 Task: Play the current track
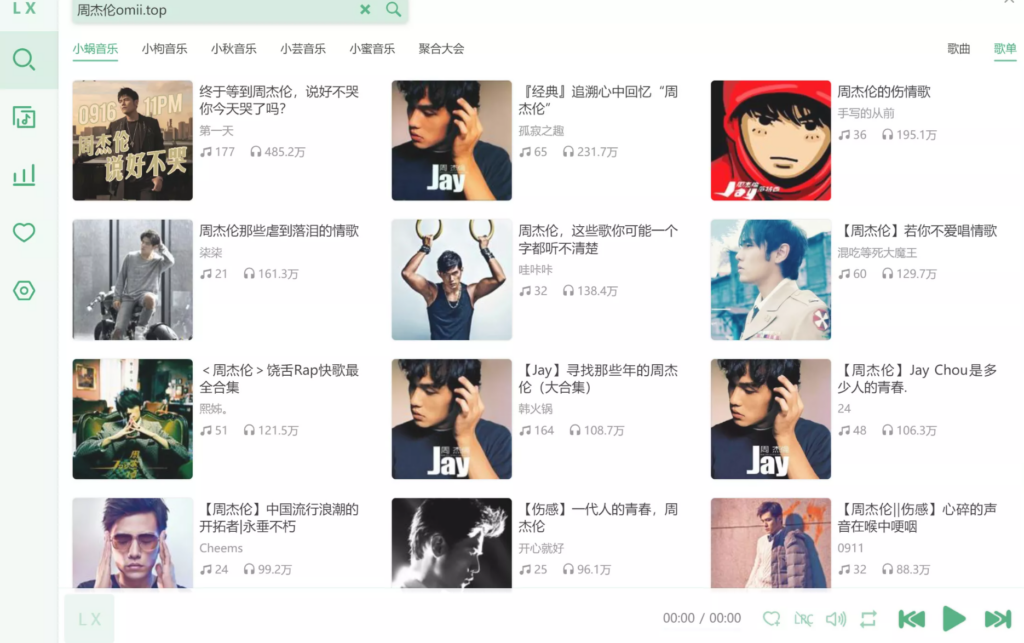954,618
